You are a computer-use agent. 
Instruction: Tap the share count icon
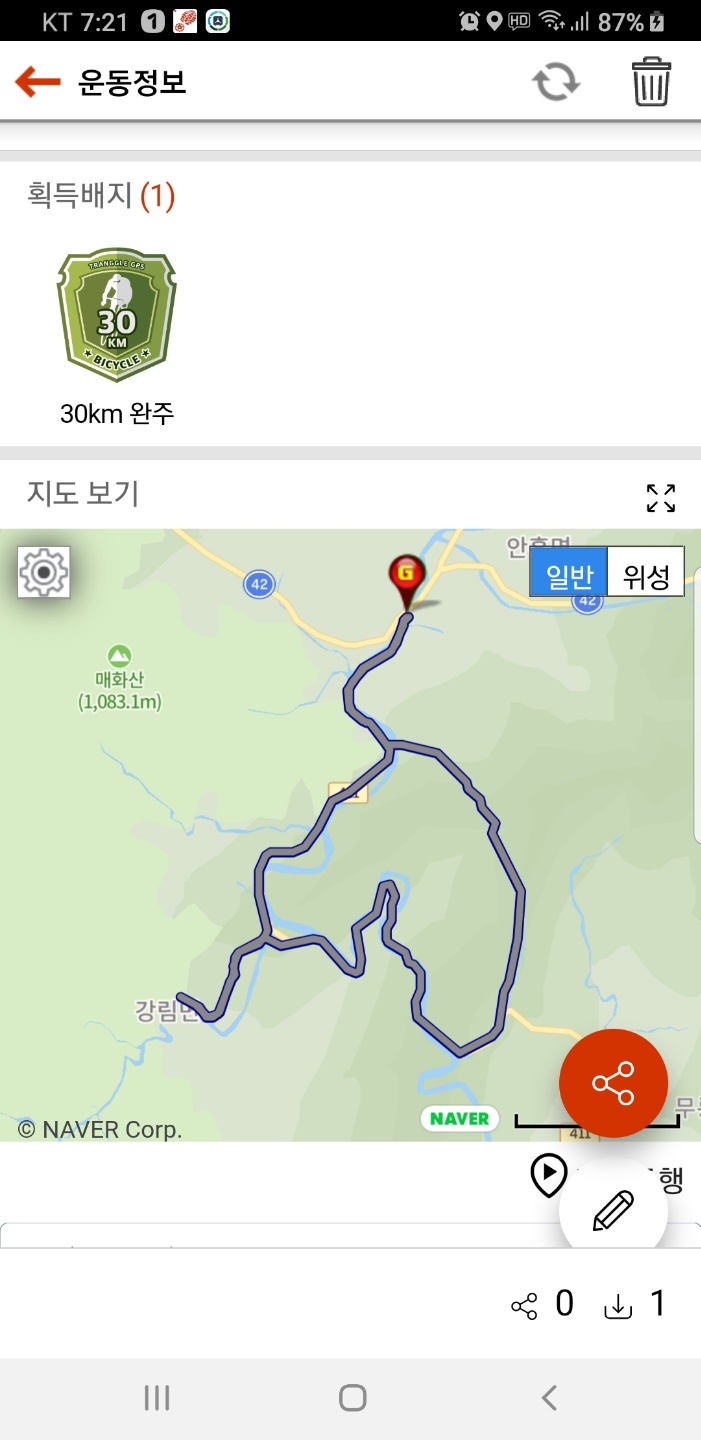524,1306
